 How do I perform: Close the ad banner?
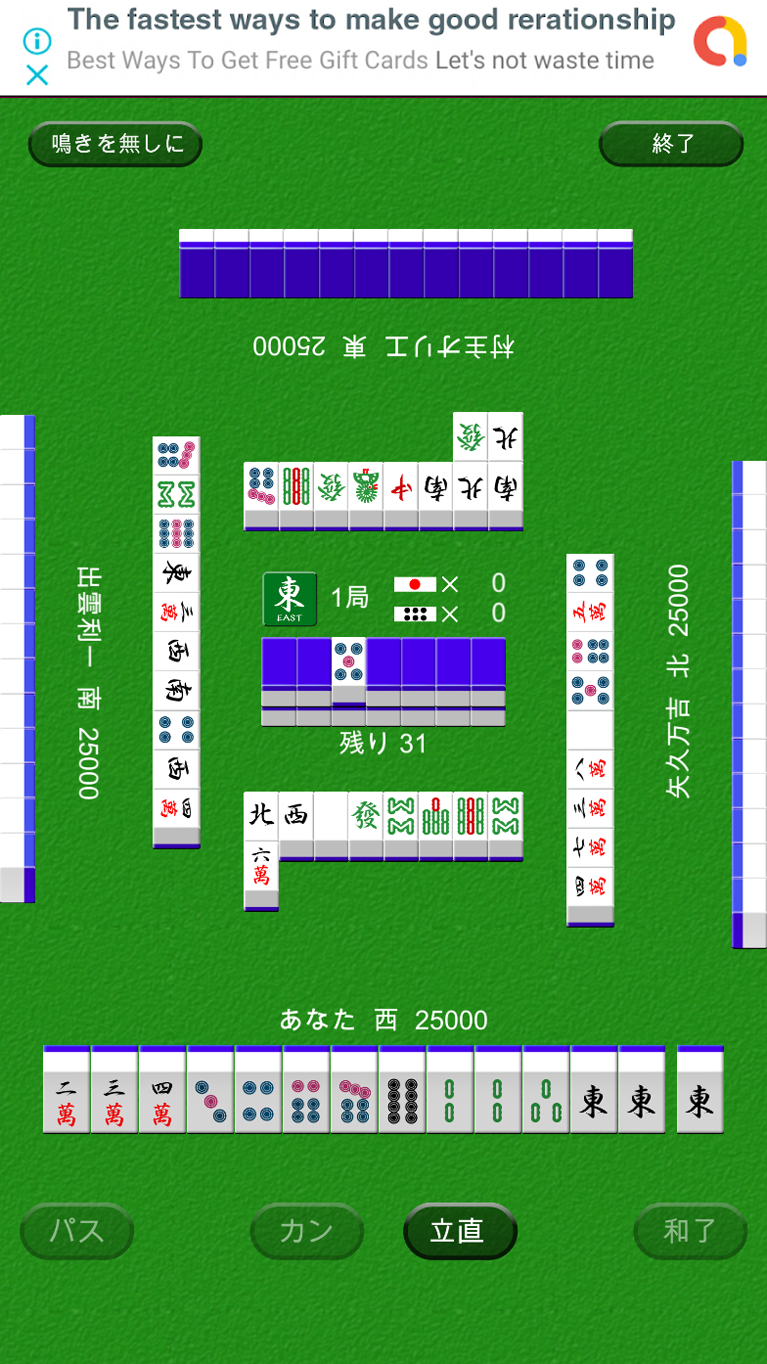coord(37,75)
